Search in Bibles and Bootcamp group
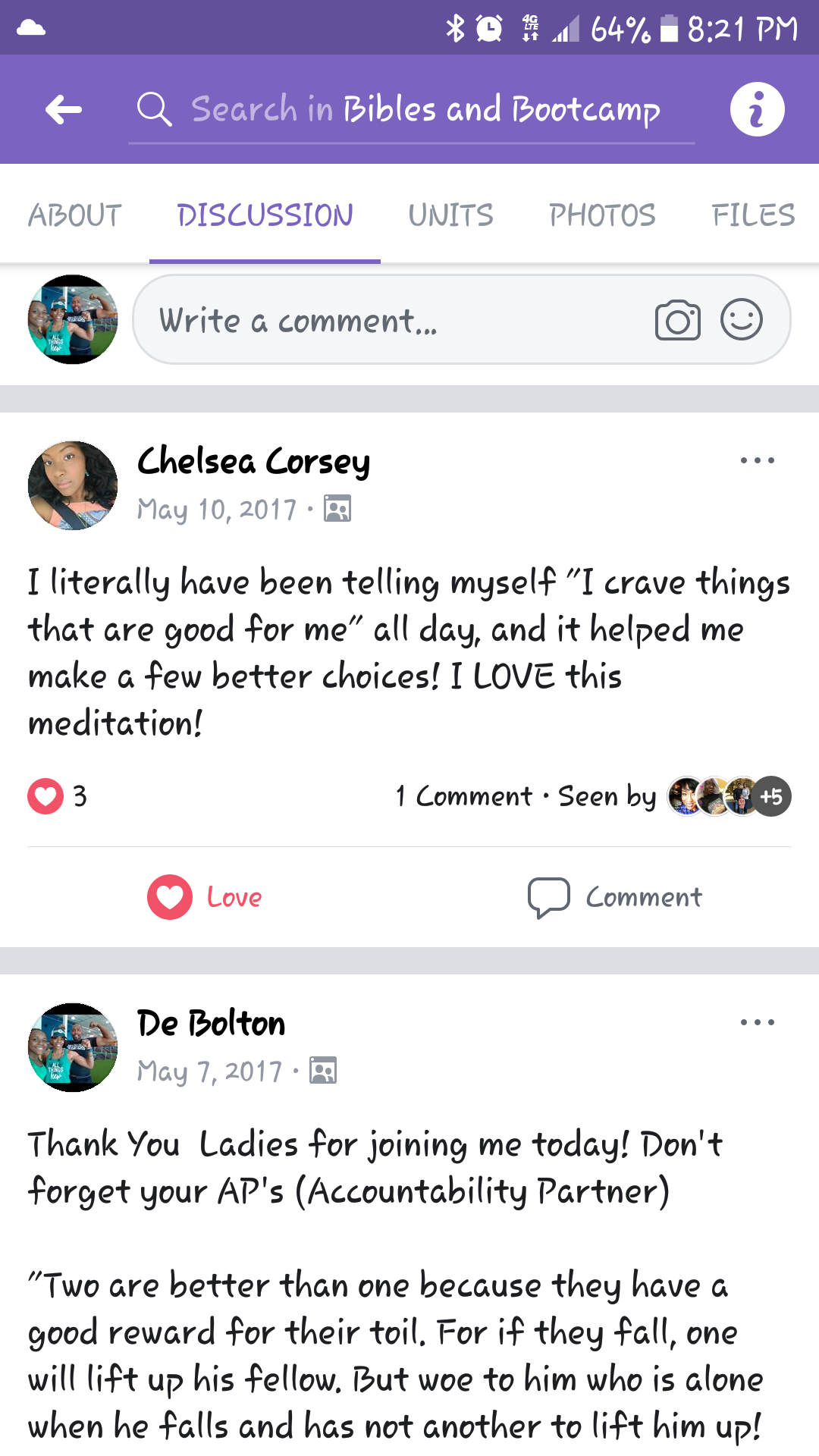The width and height of the screenshot is (819, 1456). (x=425, y=110)
